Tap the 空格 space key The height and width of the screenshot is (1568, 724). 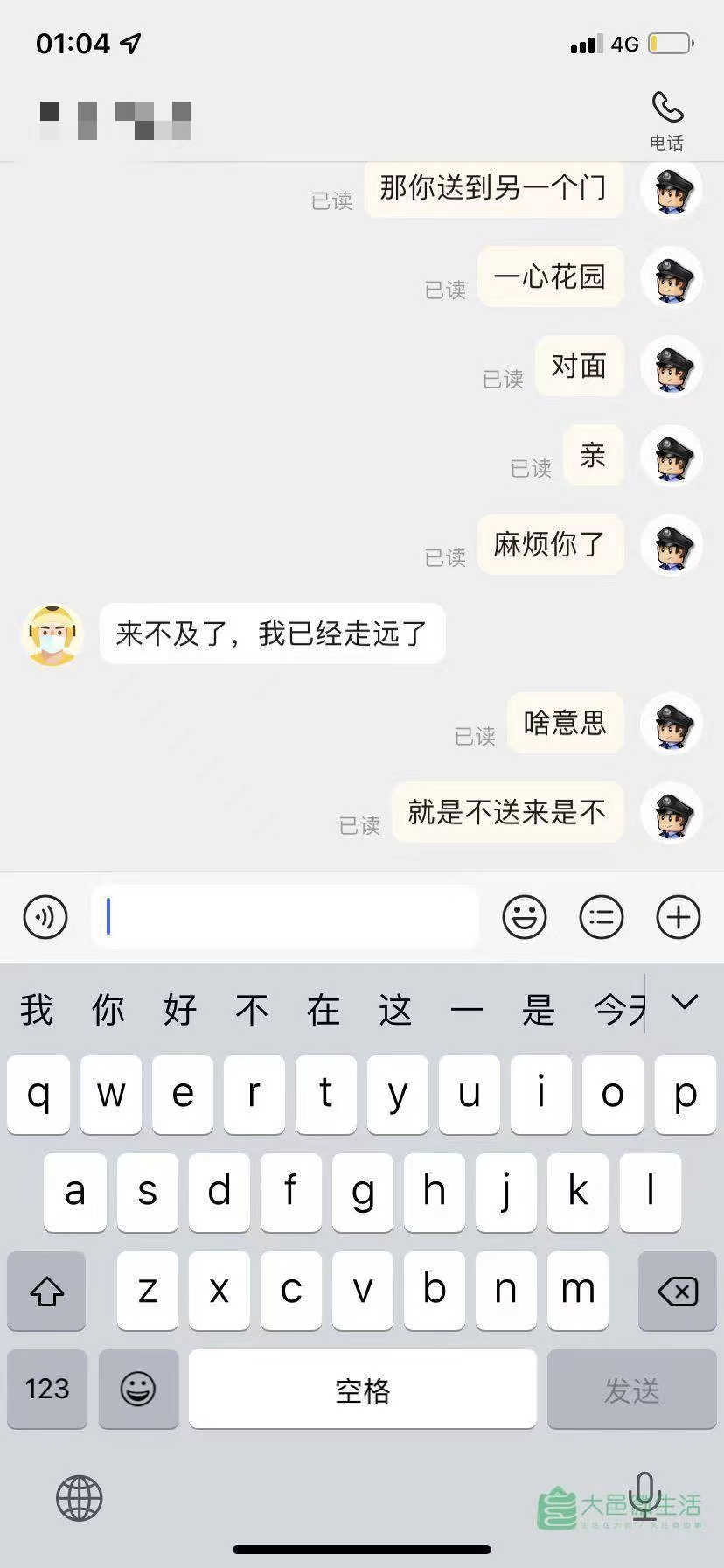click(x=362, y=1389)
